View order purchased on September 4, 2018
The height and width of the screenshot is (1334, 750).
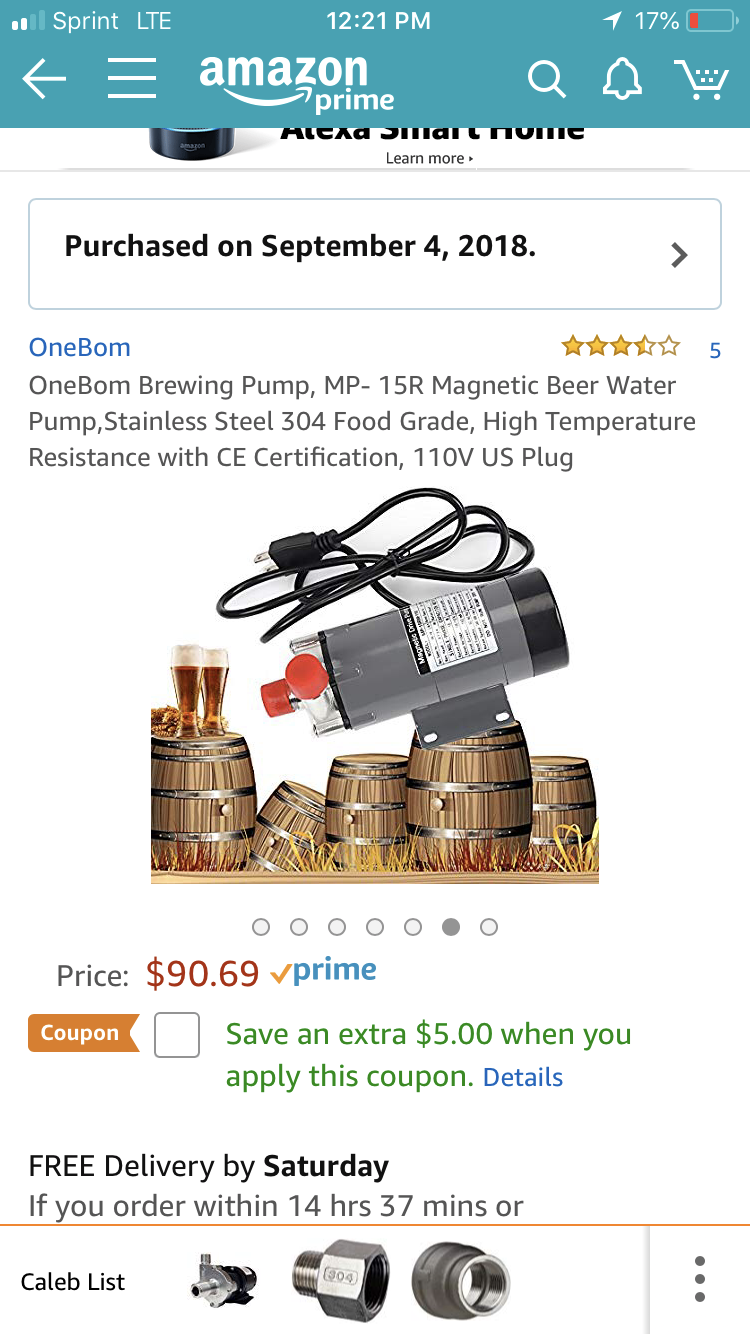pyautogui.click(x=375, y=254)
